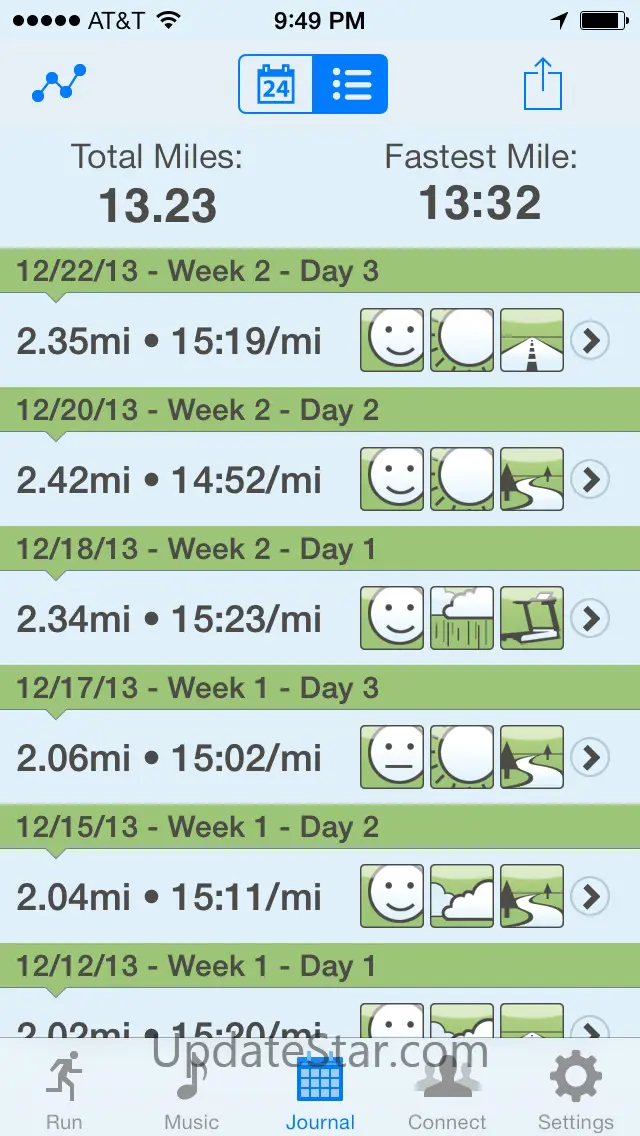
Task: Open the progress graph icon
Action: click(59, 84)
